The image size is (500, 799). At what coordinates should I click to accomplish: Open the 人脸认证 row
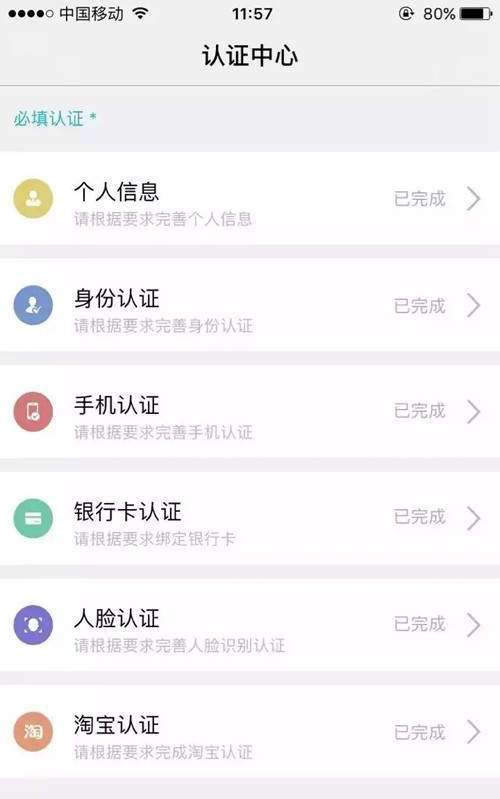[x=250, y=625]
